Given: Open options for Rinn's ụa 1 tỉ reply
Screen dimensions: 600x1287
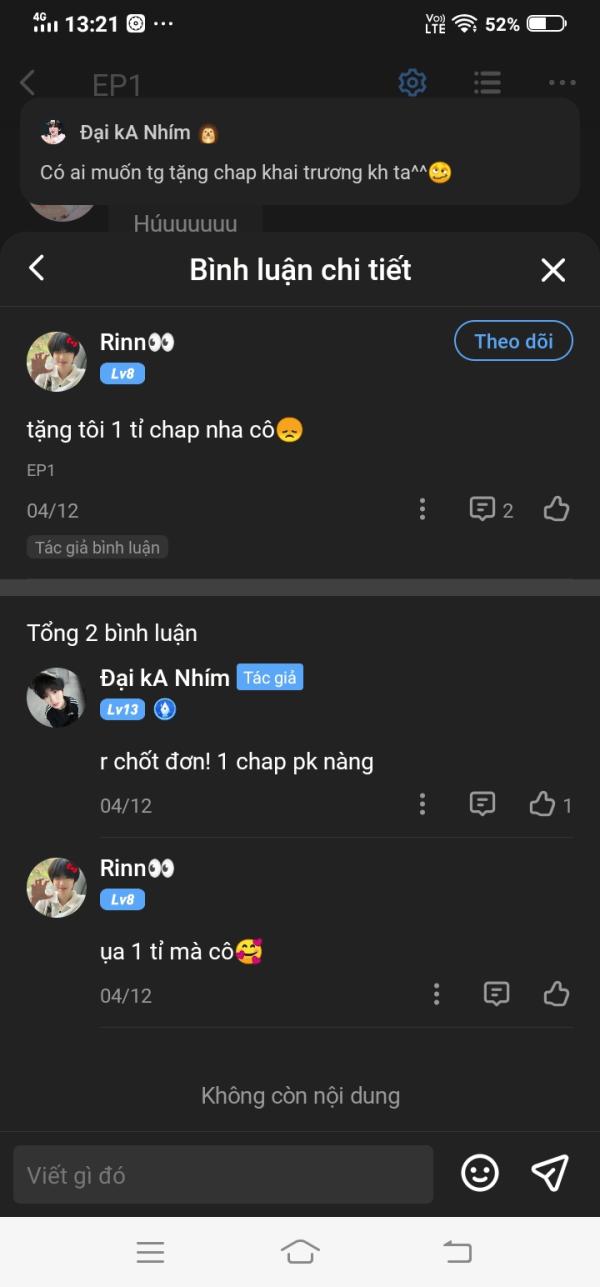Looking at the screenshot, I should (436, 994).
